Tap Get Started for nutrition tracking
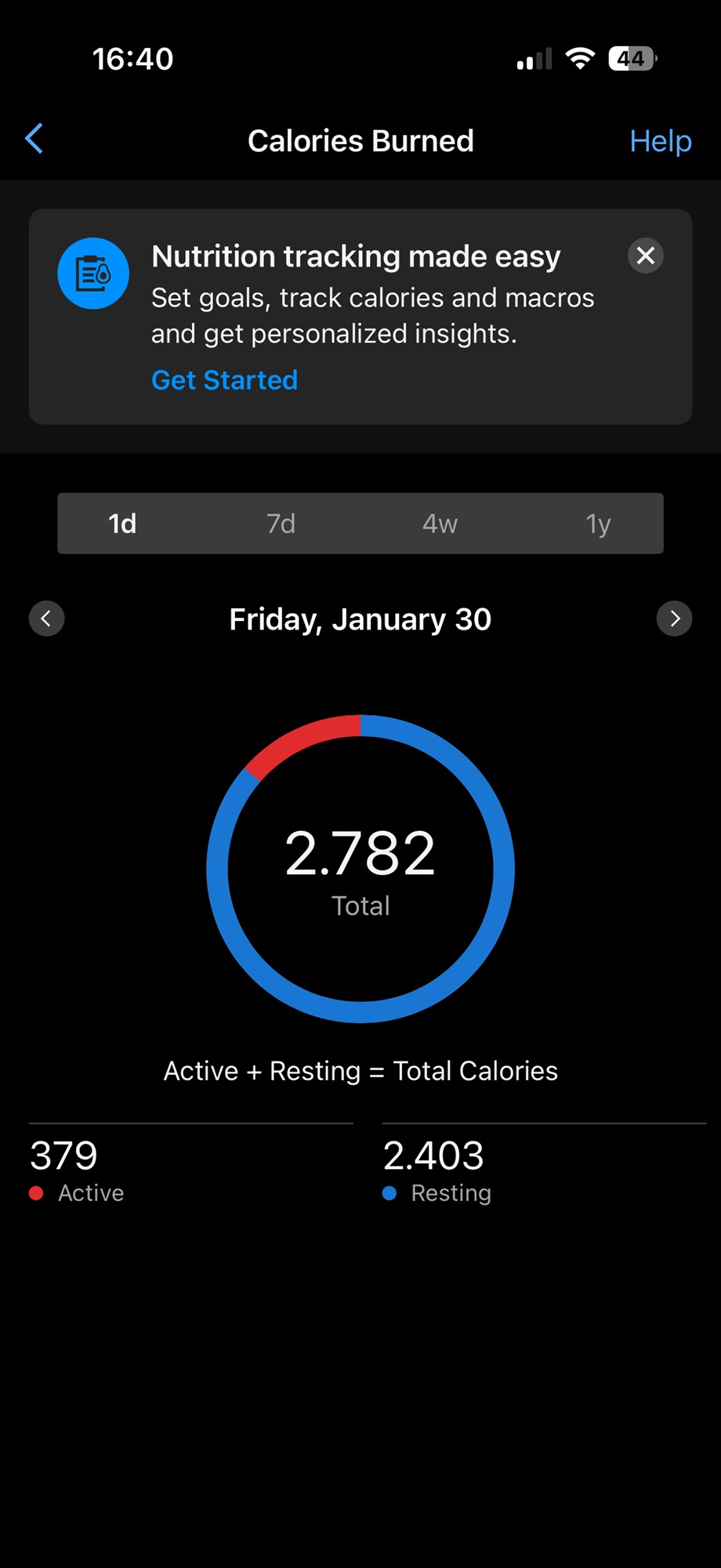 (x=224, y=380)
